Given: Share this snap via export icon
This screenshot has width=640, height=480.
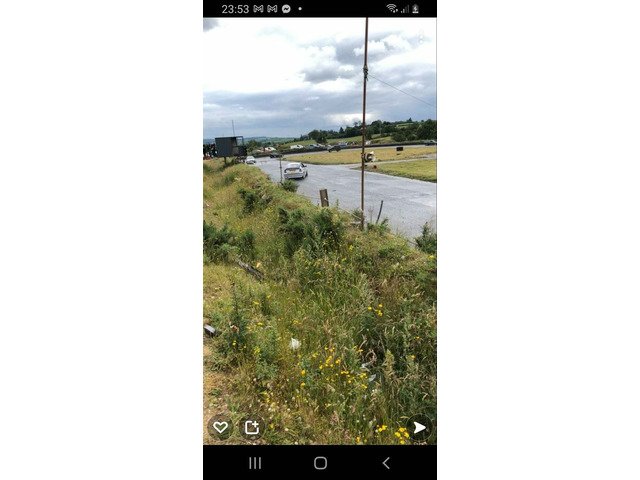Looking at the screenshot, I should (x=252, y=427).
